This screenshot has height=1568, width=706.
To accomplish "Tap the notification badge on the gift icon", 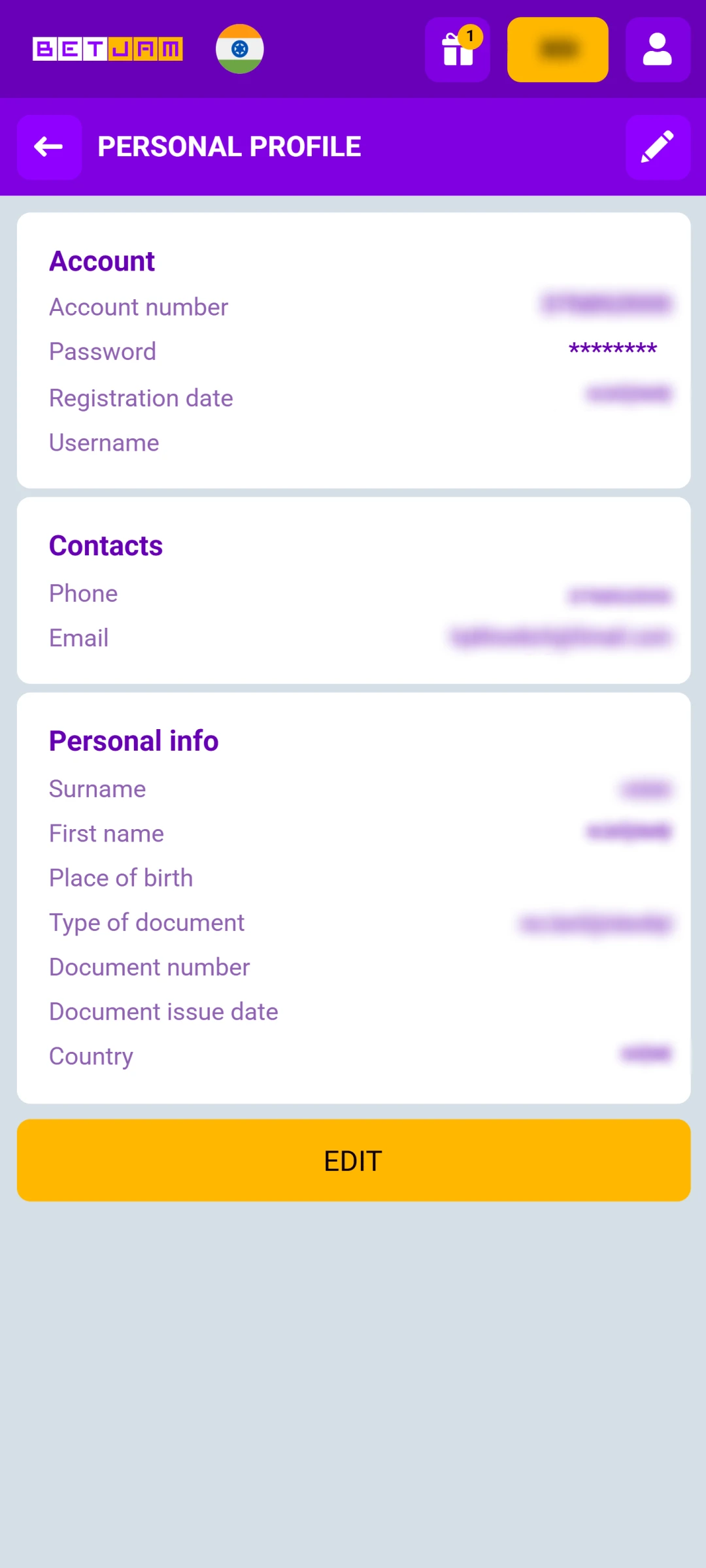I will (x=471, y=37).
